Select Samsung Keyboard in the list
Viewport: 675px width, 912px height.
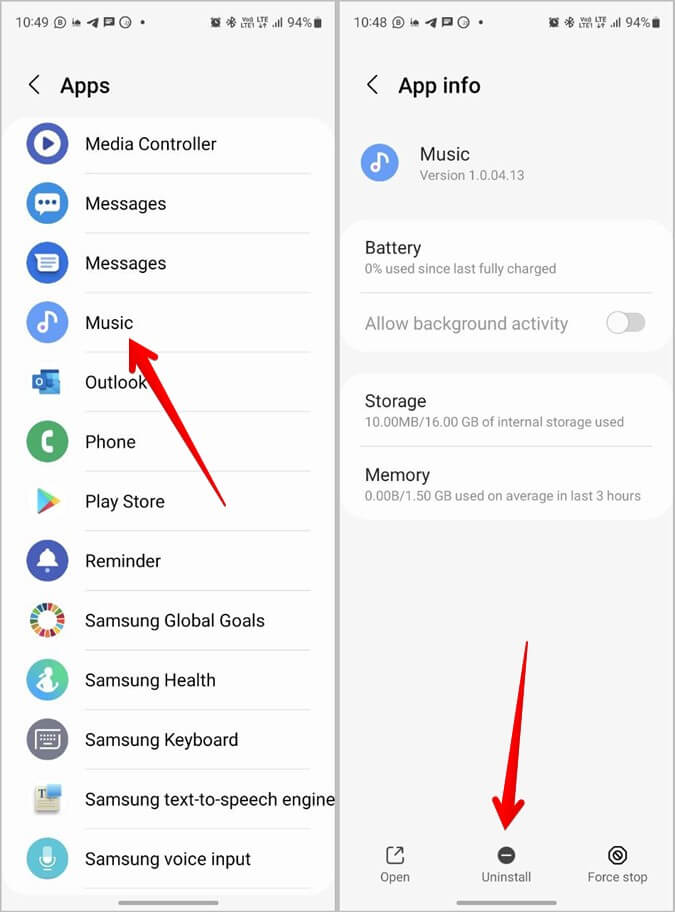pos(161,740)
